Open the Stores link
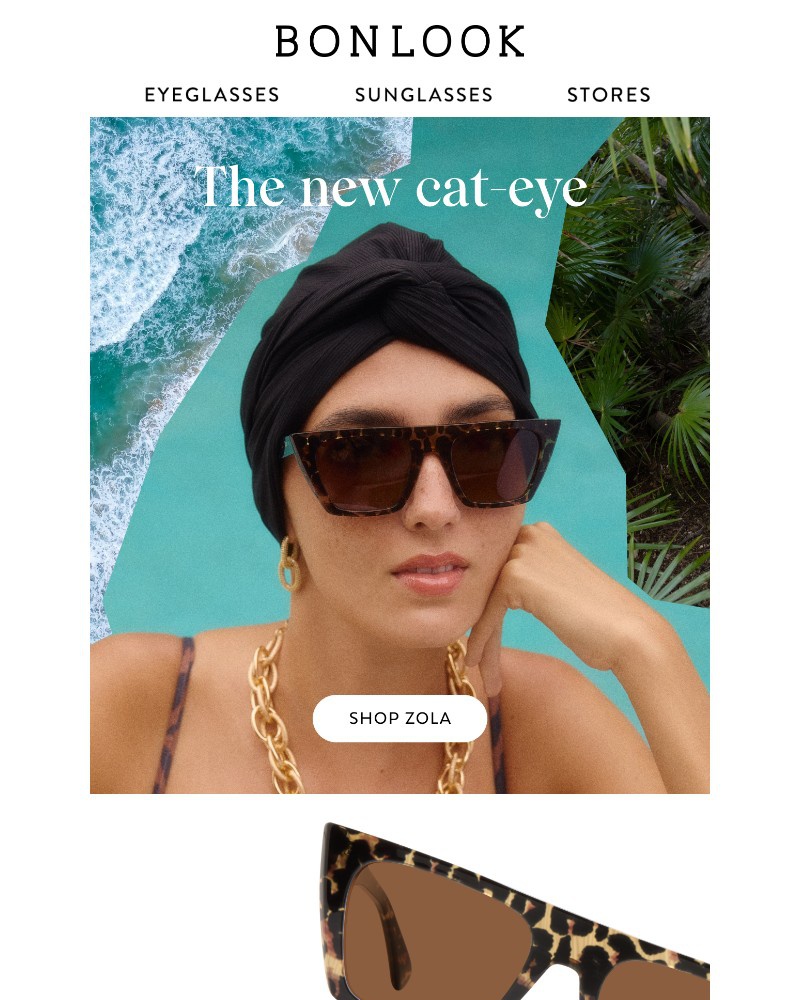The image size is (800, 1000). point(609,95)
